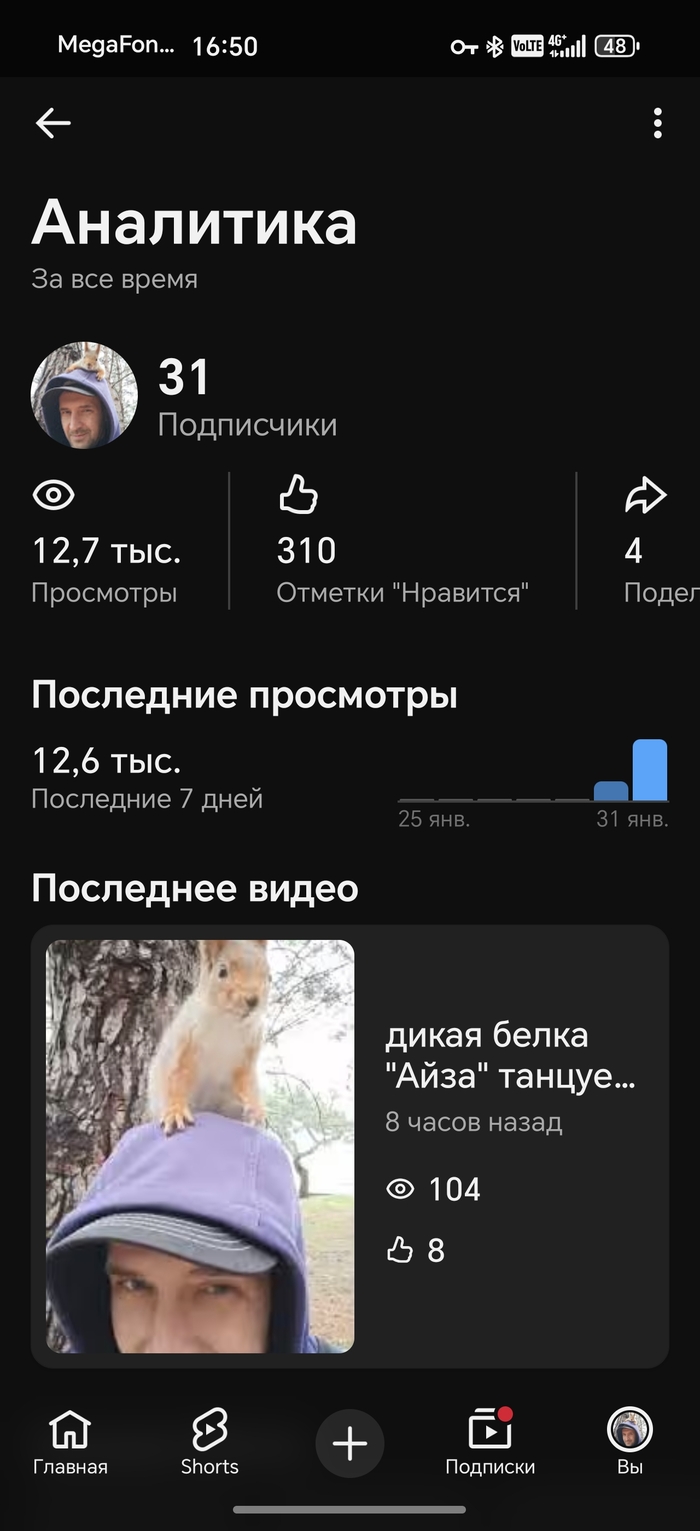Open the latest video card about the squirrel
The image size is (700, 1531).
pyautogui.click(x=349, y=1145)
